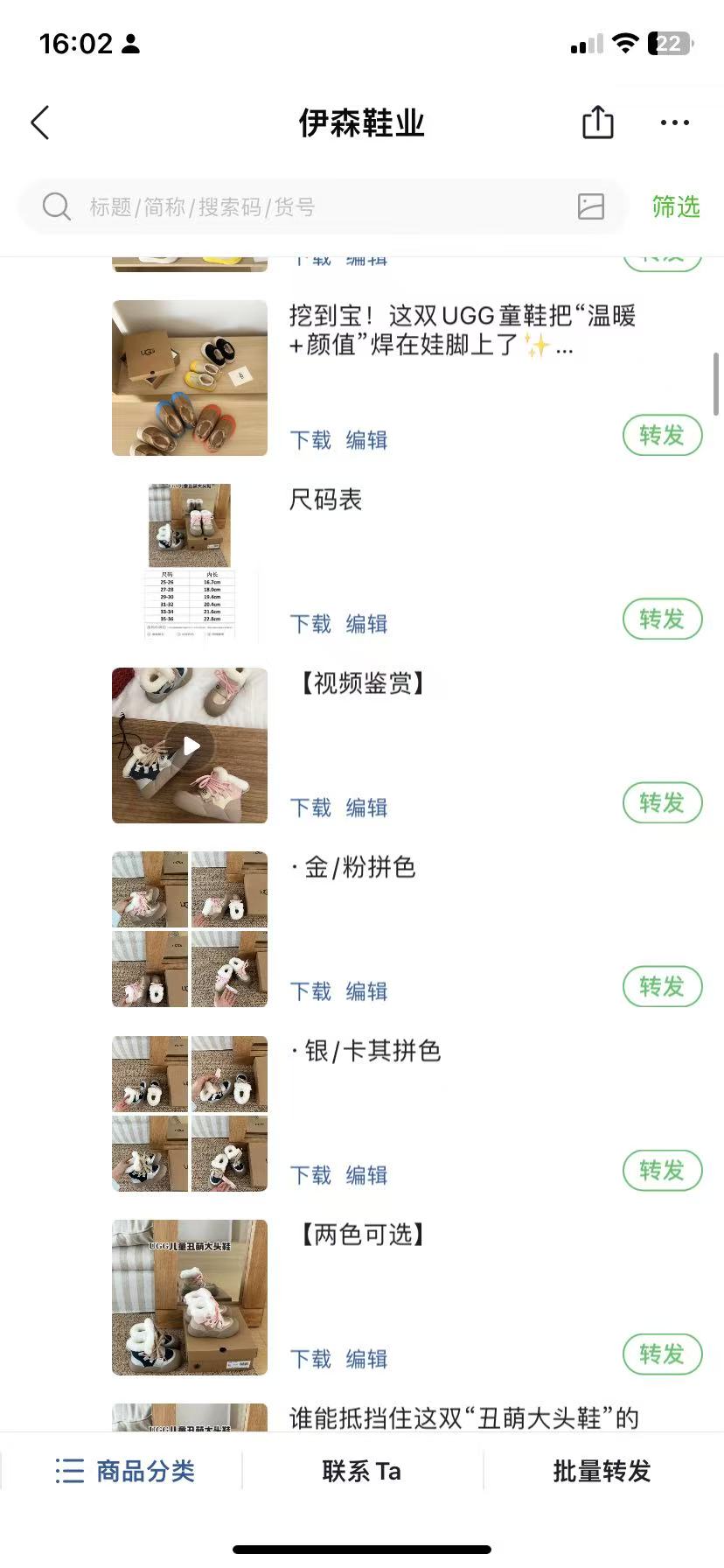This screenshot has height=1568, width=724.
Task: Forward the 银/卡其拼色 post
Action: click(662, 1171)
